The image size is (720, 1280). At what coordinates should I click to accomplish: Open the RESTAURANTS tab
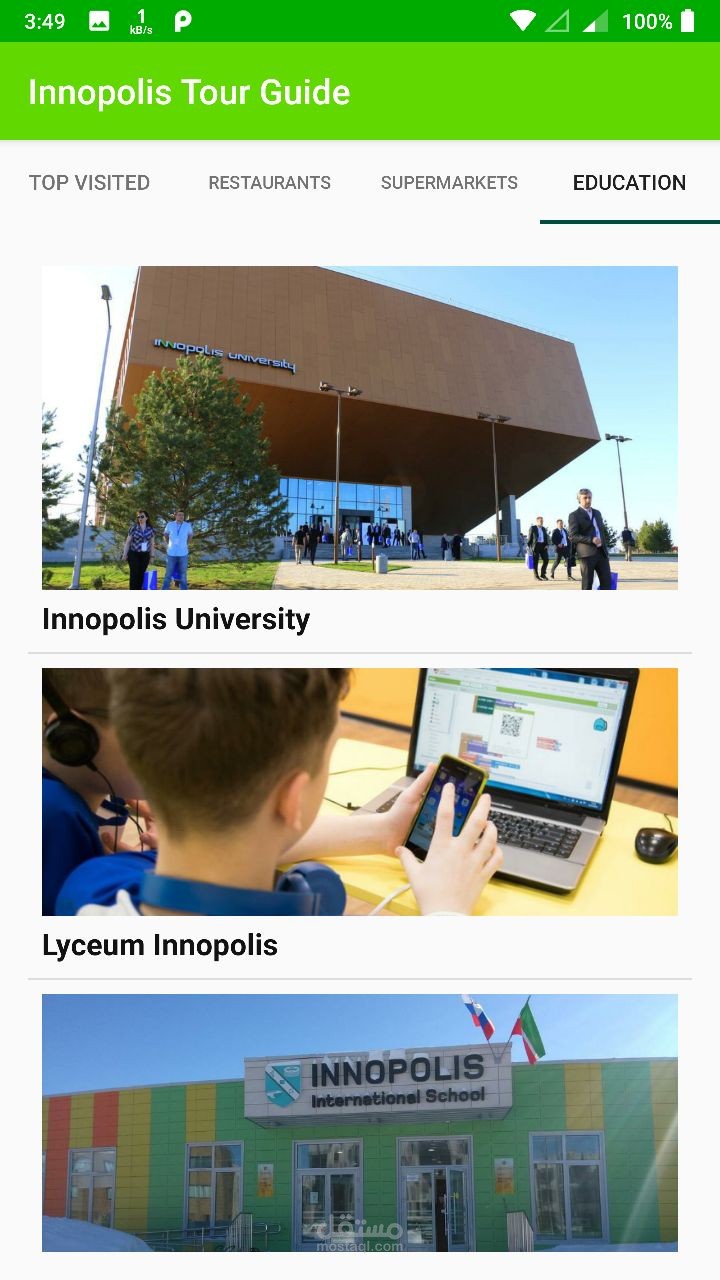(270, 182)
